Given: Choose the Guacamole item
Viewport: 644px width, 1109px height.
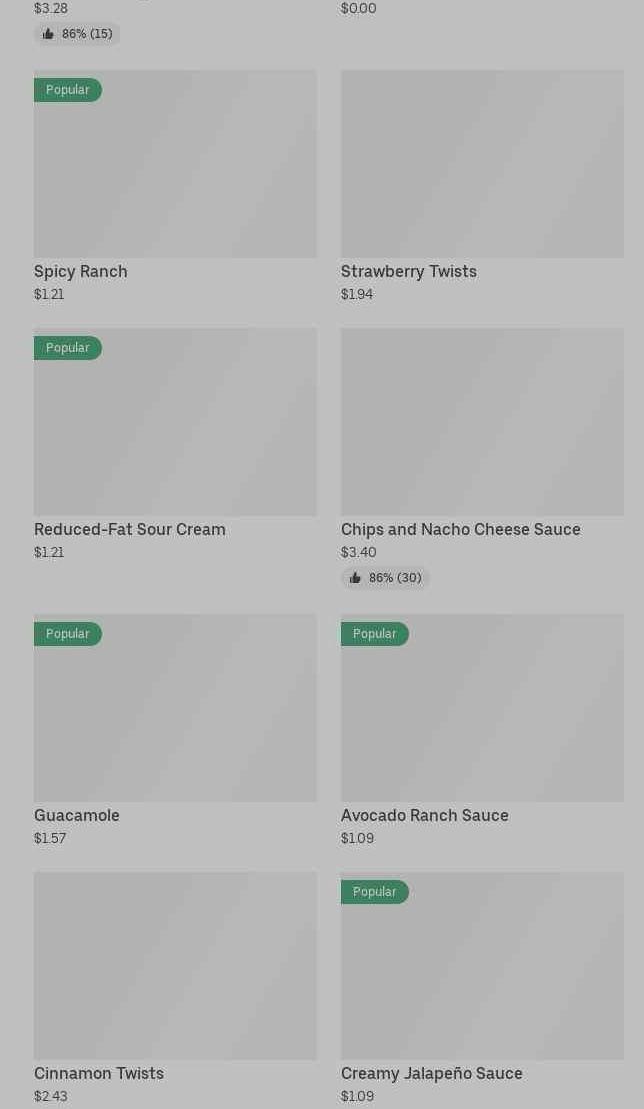Looking at the screenshot, I should (175, 731).
